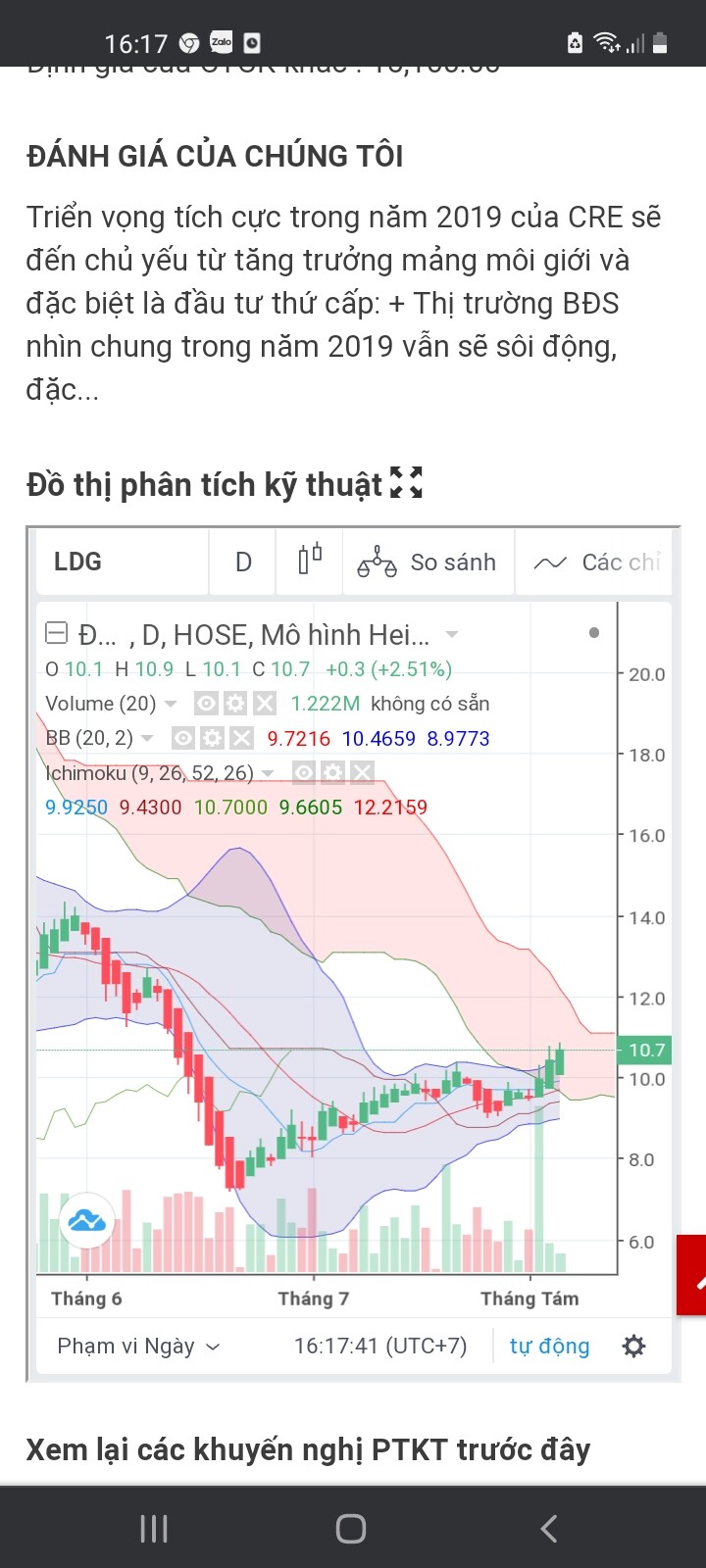The height and width of the screenshot is (1568, 706).
Task: Expand the technical analysis chart to fullscreen
Action: tap(406, 482)
